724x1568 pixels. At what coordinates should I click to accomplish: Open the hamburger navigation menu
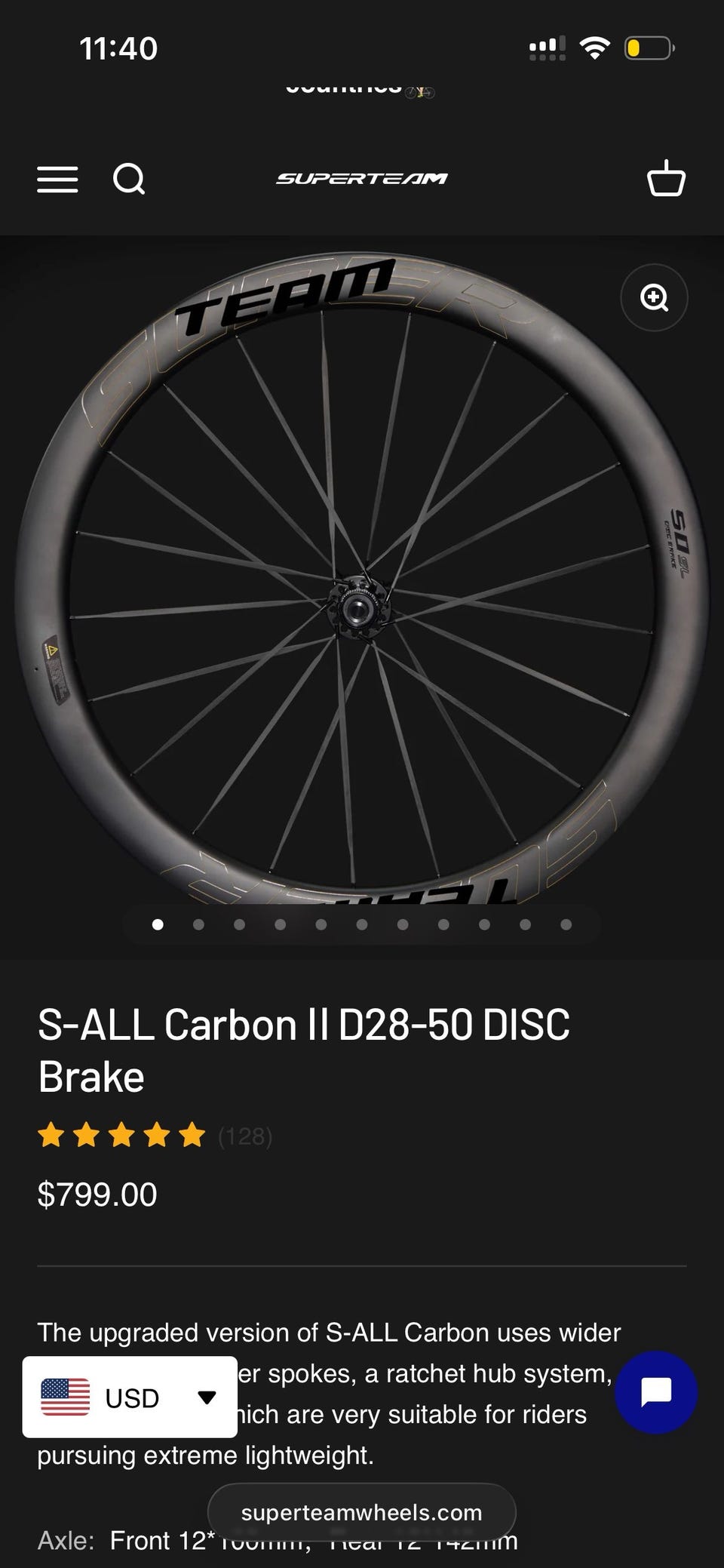58,180
